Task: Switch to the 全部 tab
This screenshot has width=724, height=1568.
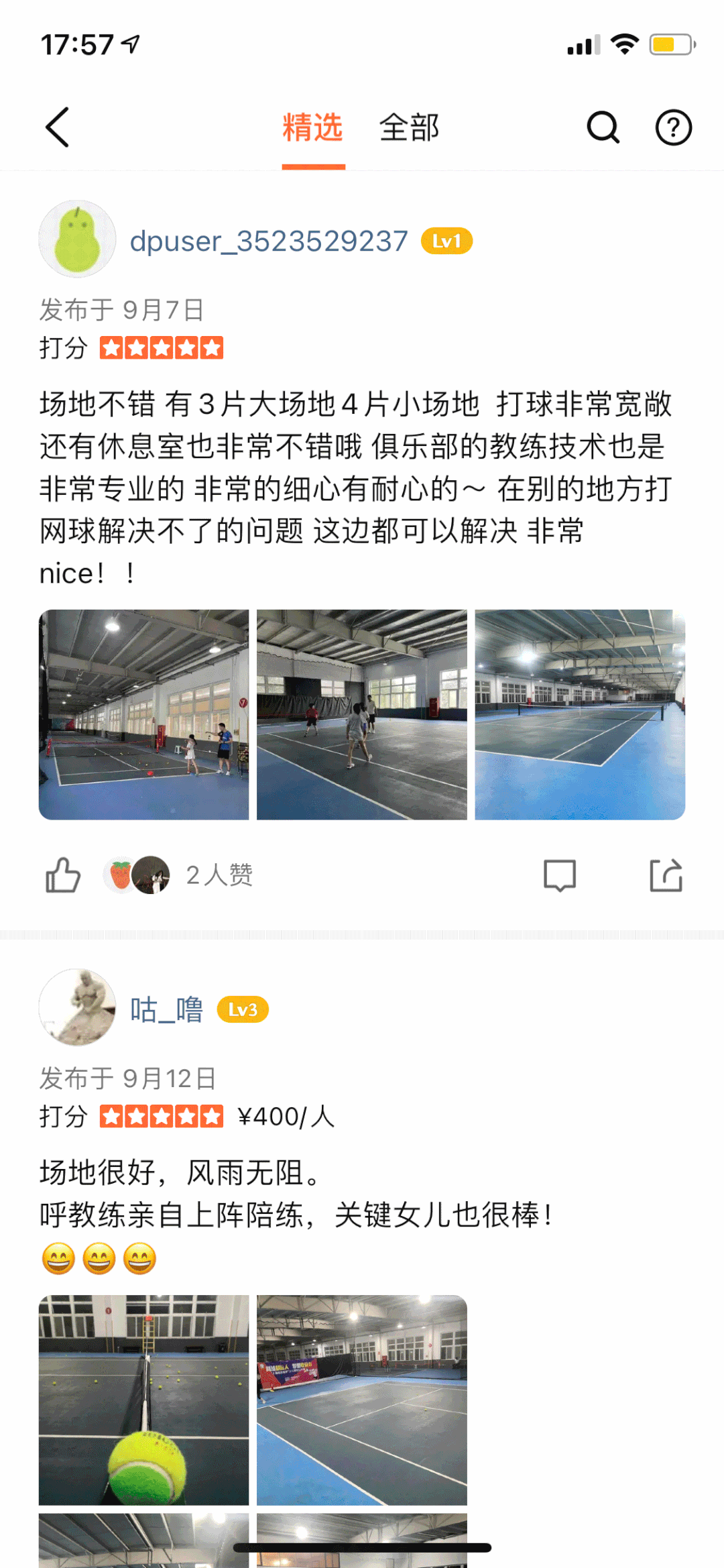Action: click(409, 127)
